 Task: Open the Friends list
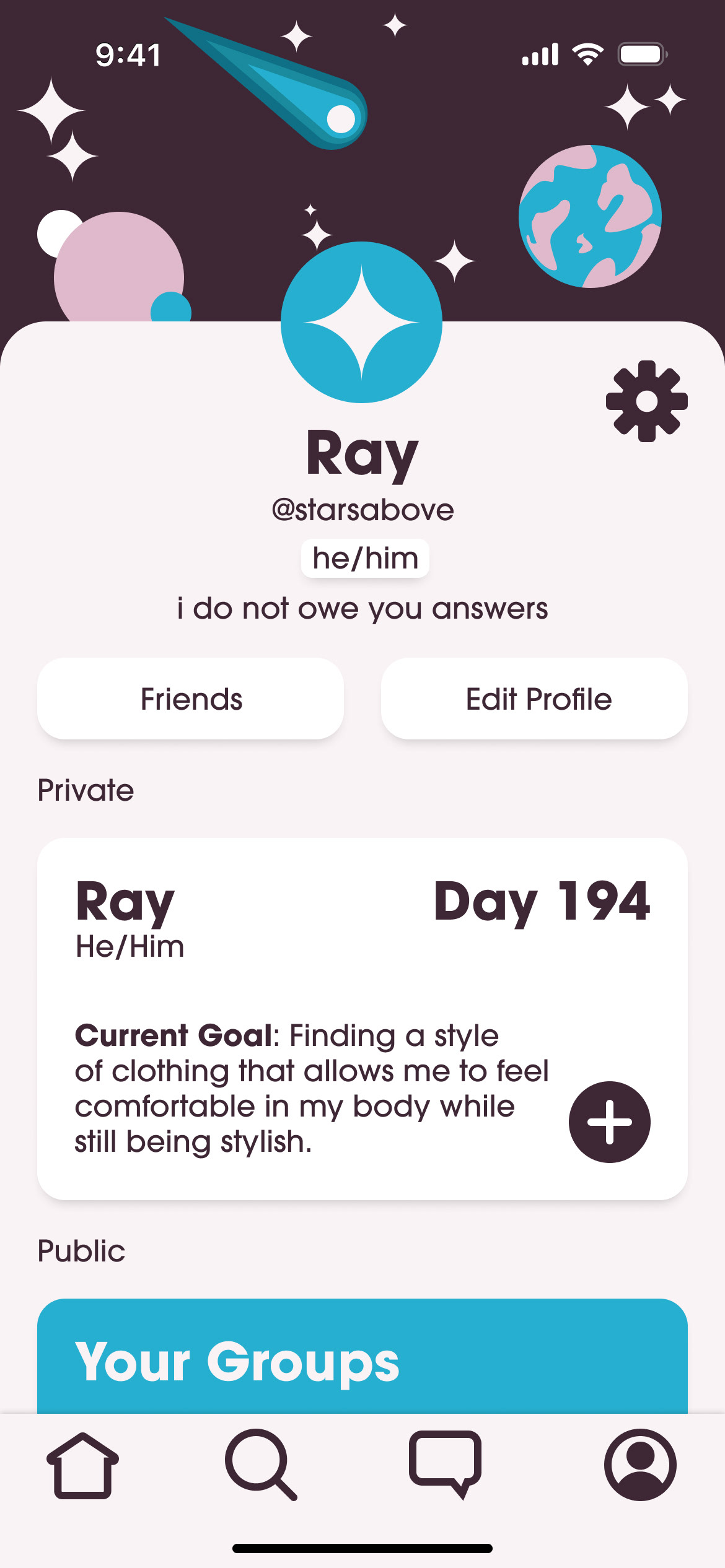(191, 699)
